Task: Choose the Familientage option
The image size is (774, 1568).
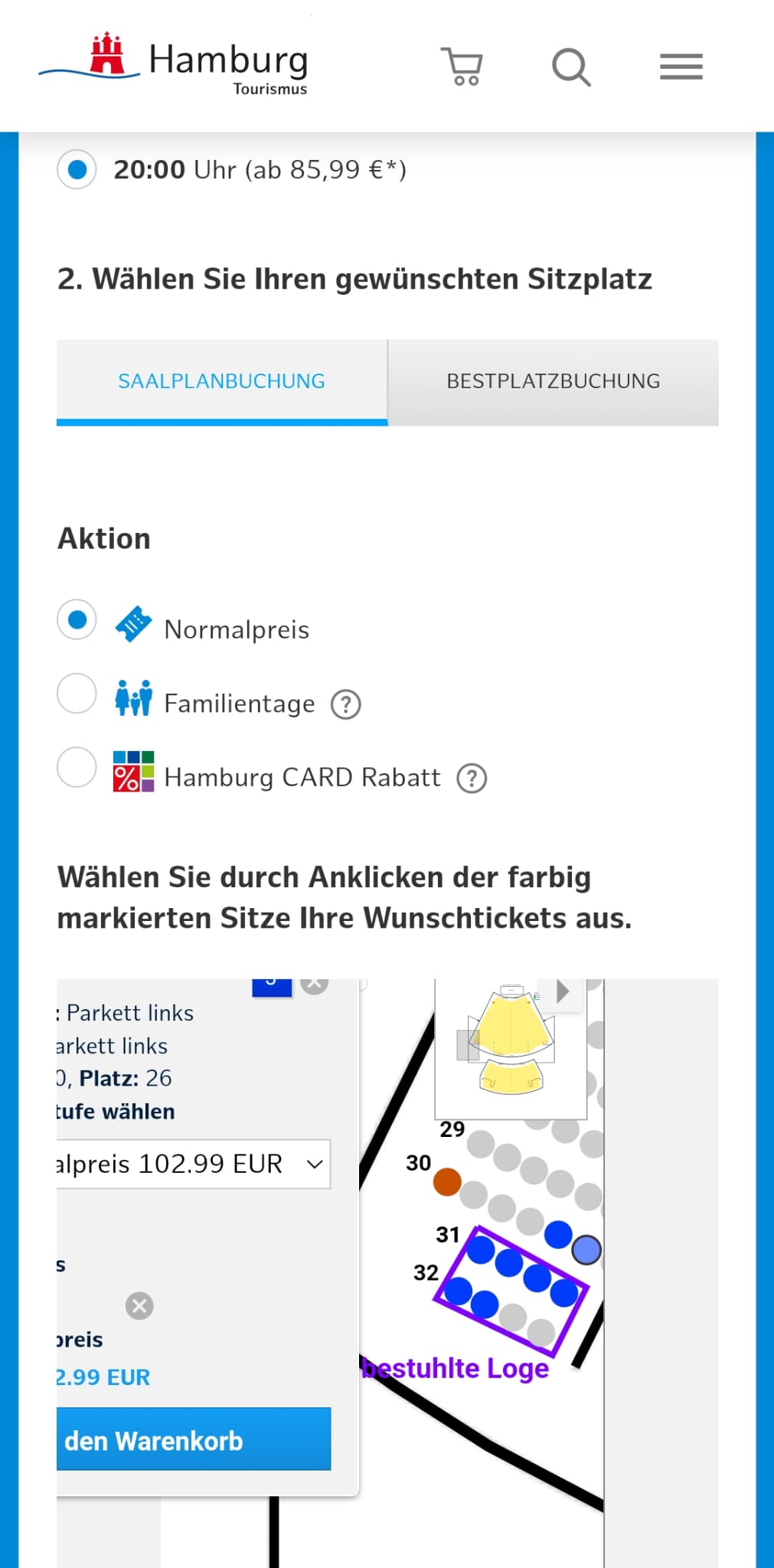Action: click(77, 694)
